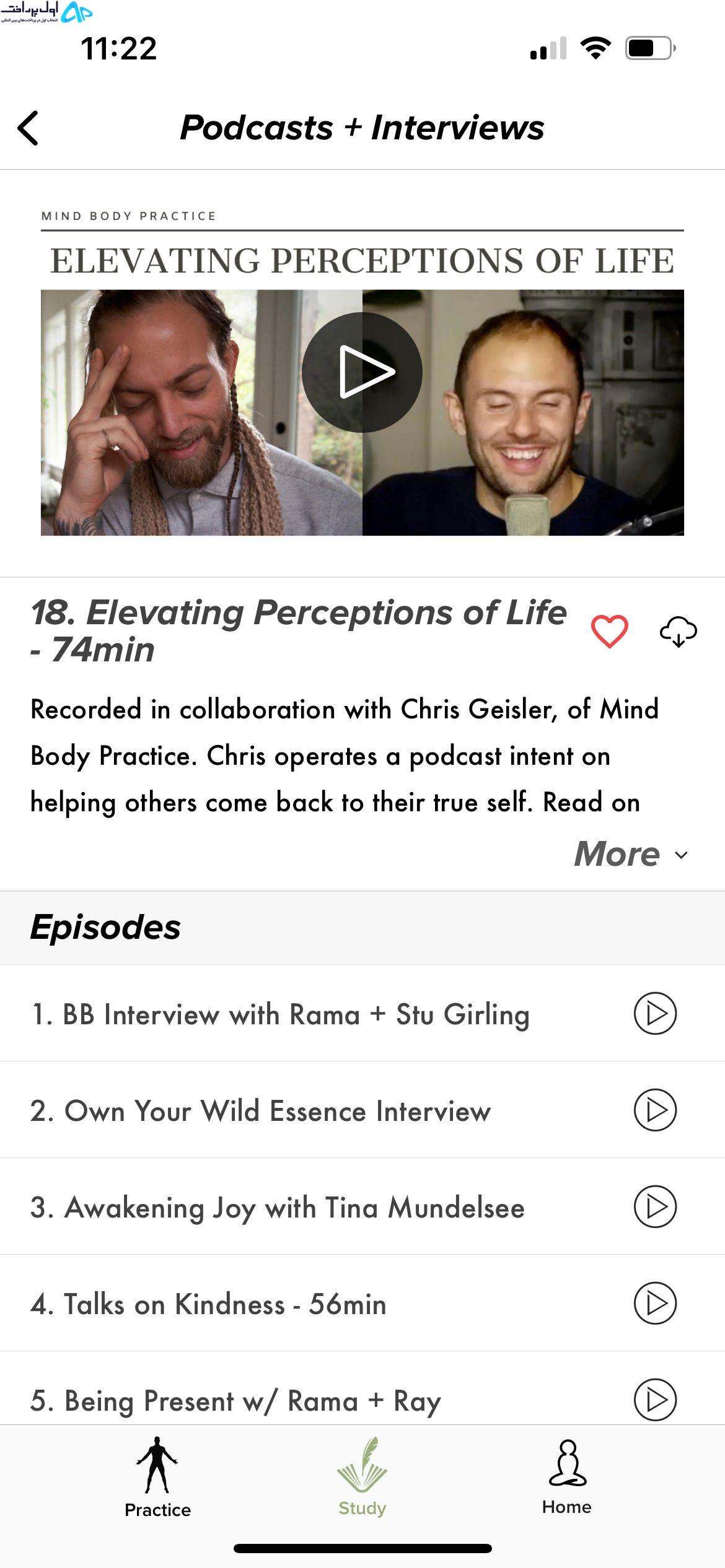
Task: Open Awakening Joy with Tina Mundelsee
Action: coord(362,1206)
